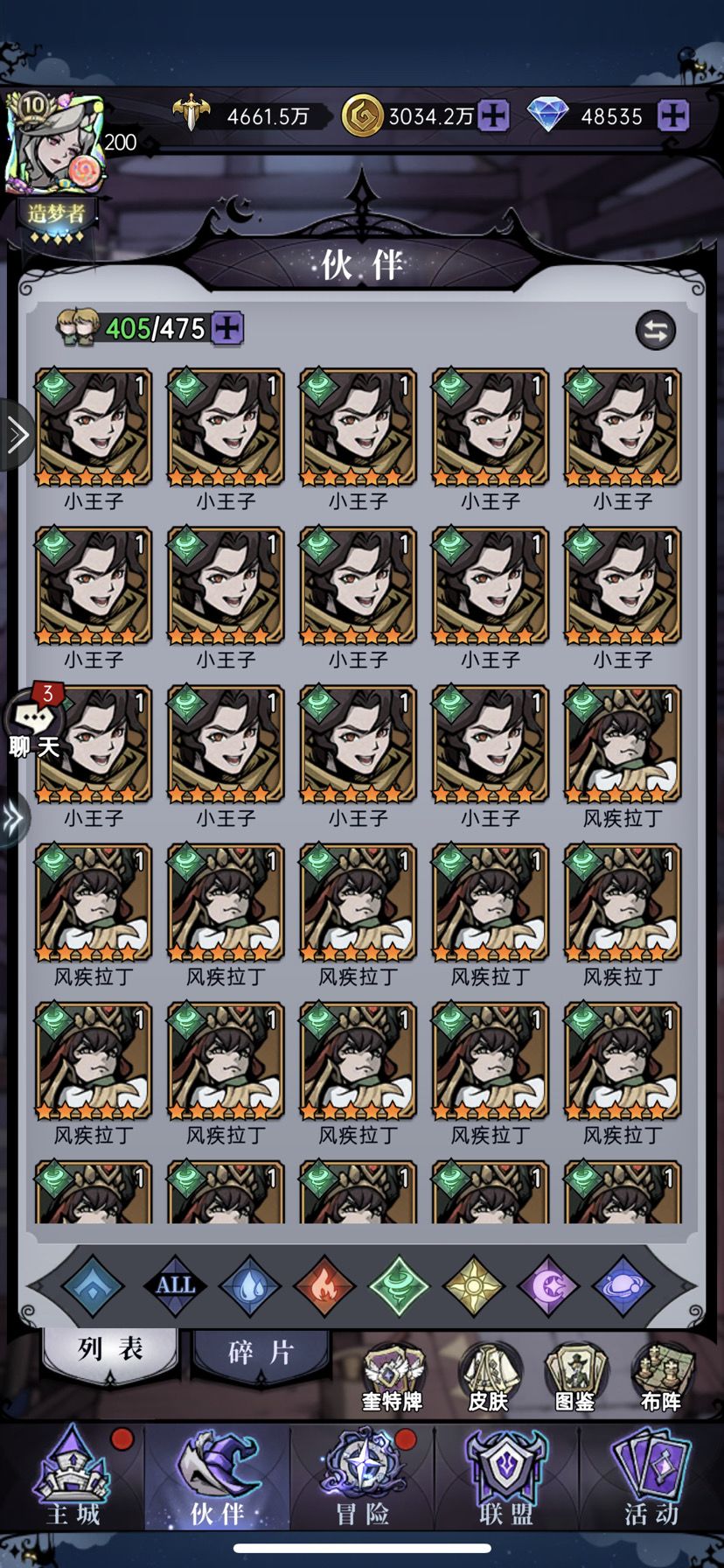Toggle the sort order circular arrows icon
The height and width of the screenshot is (1568, 724).
click(657, 332)
